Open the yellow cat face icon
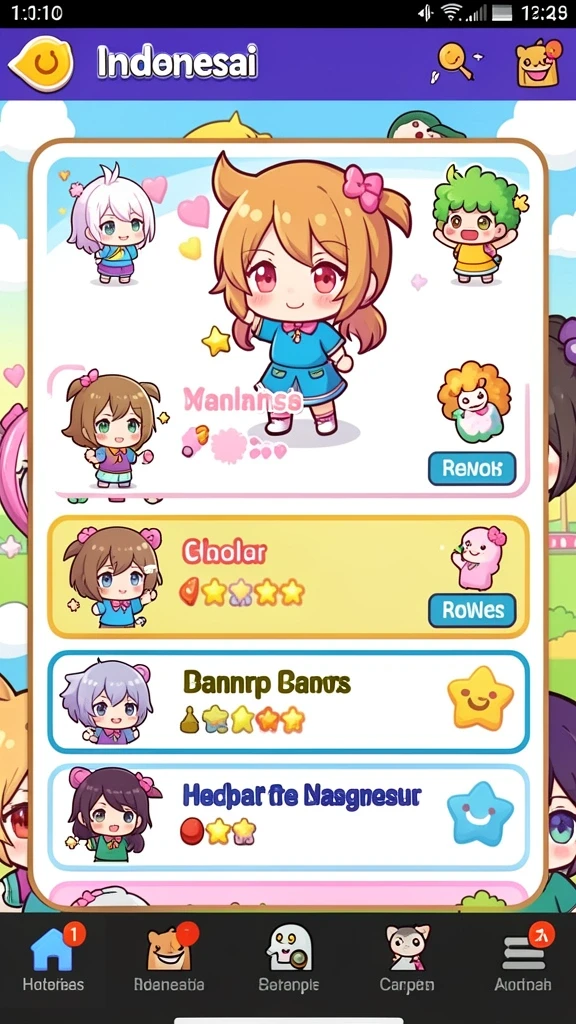The image size is (576, 1024). (539, 63)
